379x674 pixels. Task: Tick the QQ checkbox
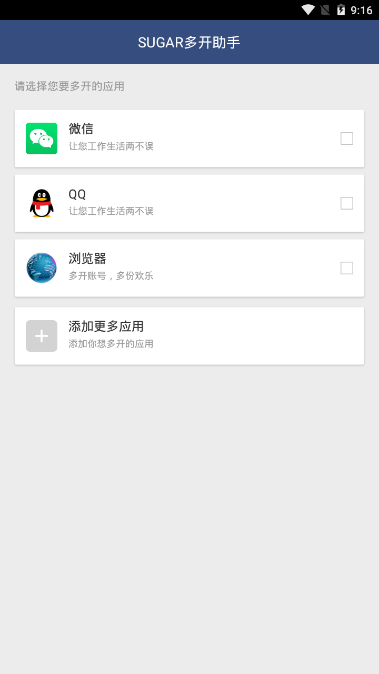point(346,203)
